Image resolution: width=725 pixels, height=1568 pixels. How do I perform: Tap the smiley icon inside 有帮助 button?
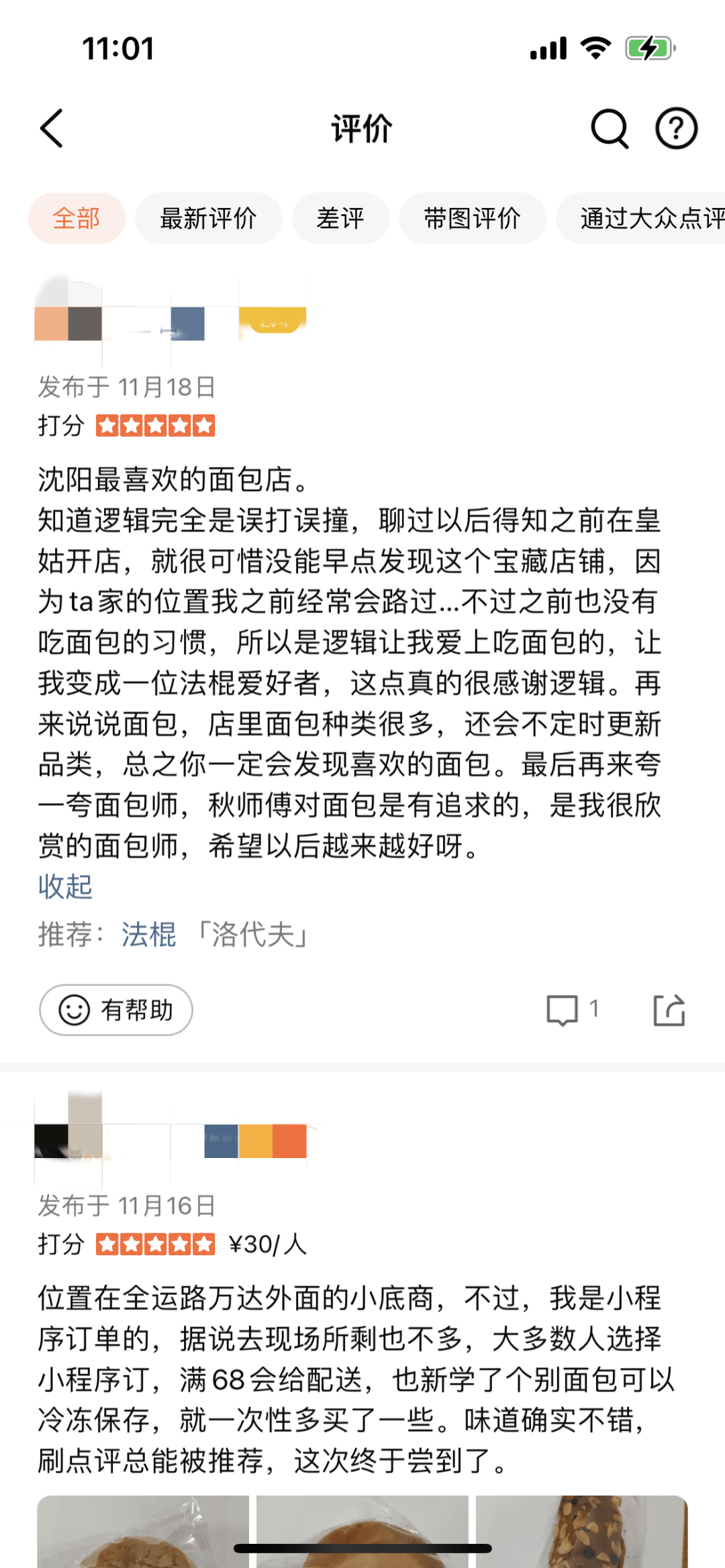(75, 1010)
